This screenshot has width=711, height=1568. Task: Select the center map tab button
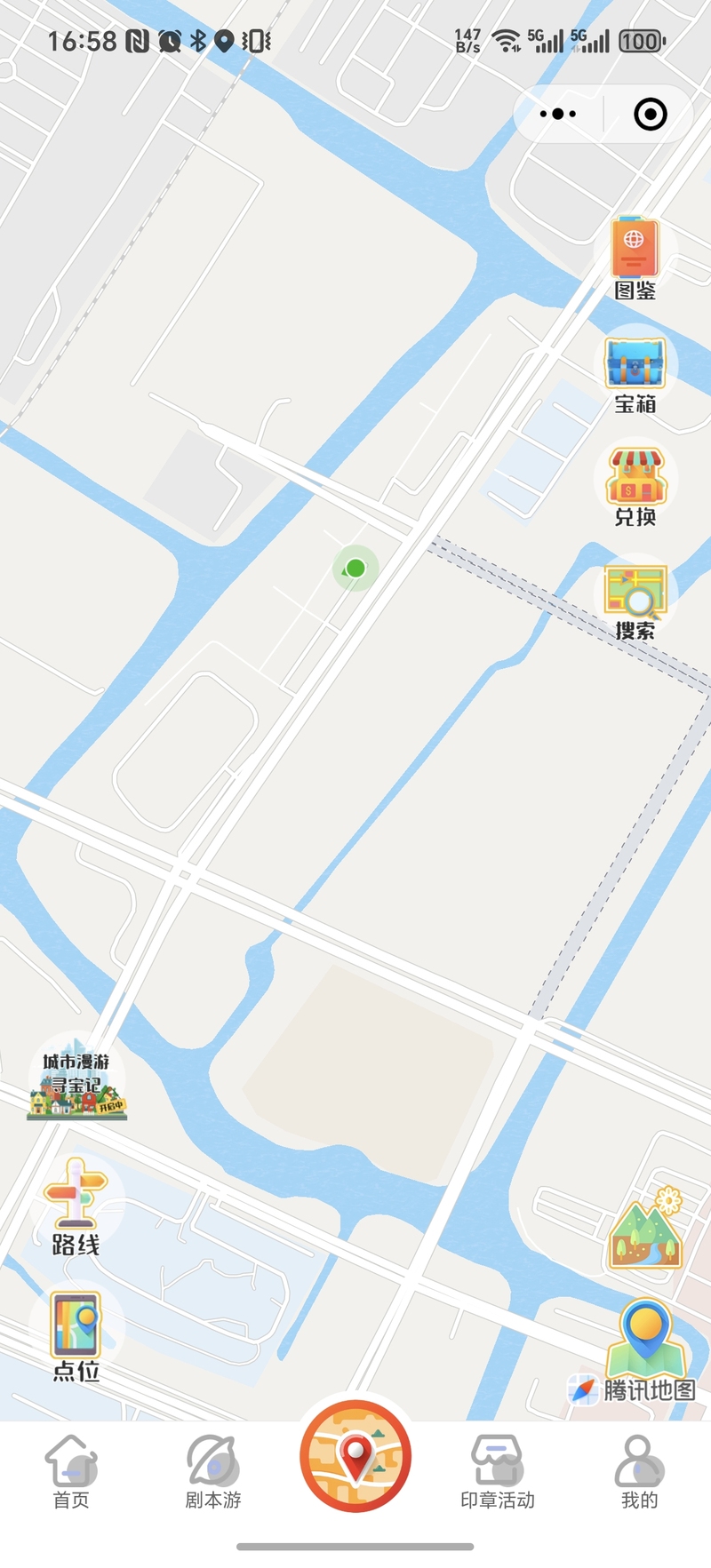[x=355, y=1456]
